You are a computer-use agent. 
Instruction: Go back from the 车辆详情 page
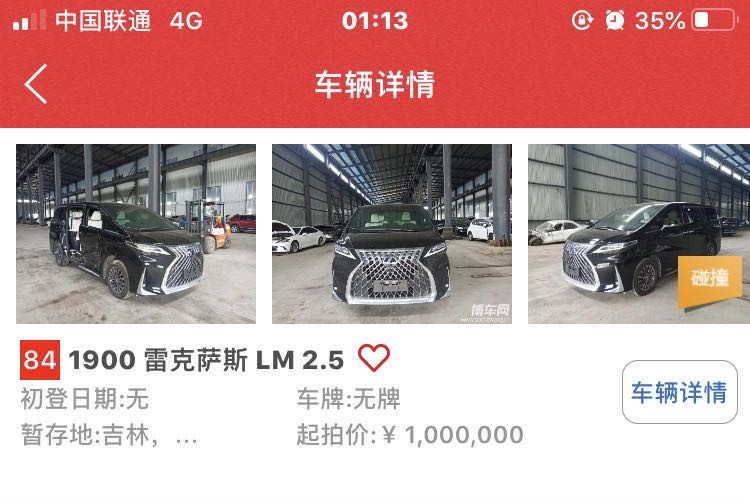coord(36,85)
